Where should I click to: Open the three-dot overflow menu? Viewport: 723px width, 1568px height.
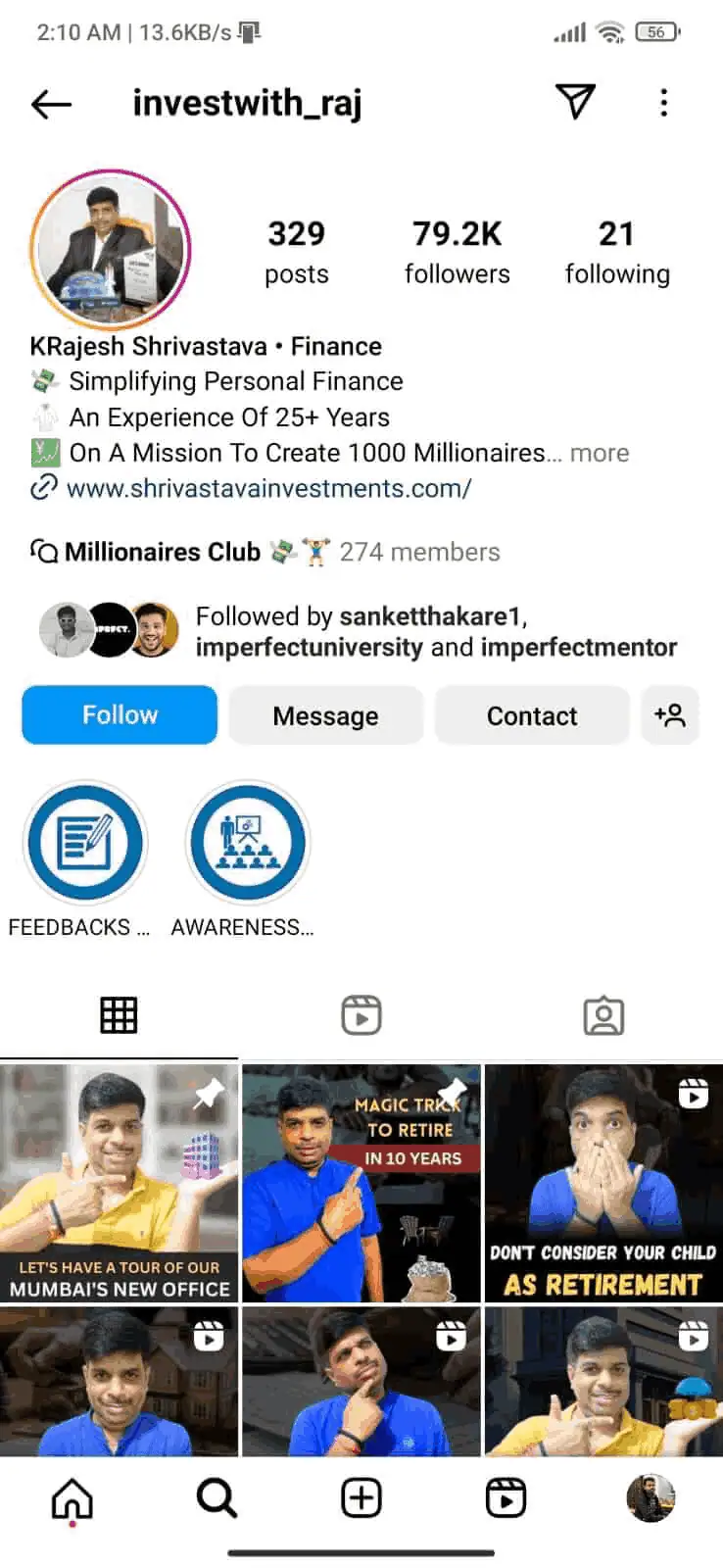[663, 103]
